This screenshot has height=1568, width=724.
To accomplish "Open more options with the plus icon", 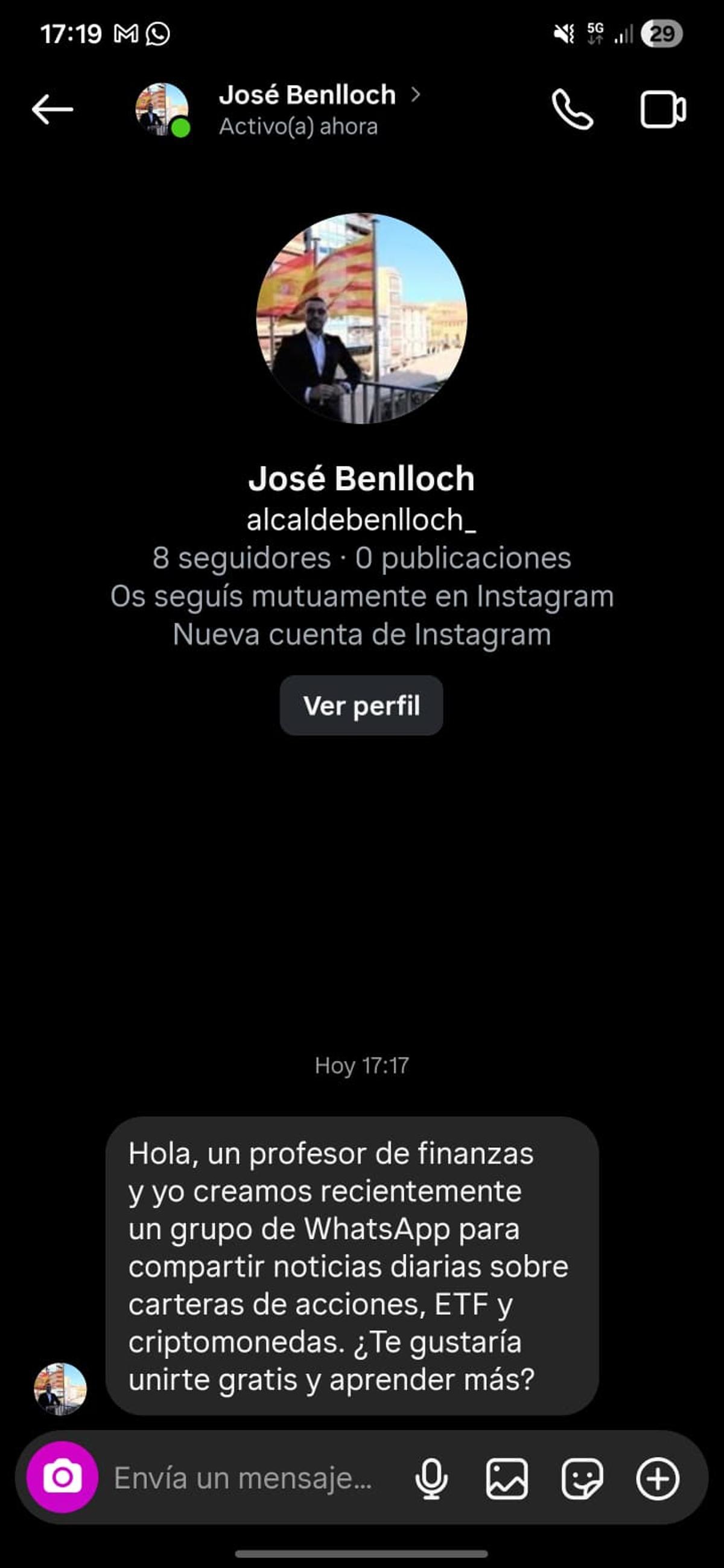I will (x=658, y=1478).
